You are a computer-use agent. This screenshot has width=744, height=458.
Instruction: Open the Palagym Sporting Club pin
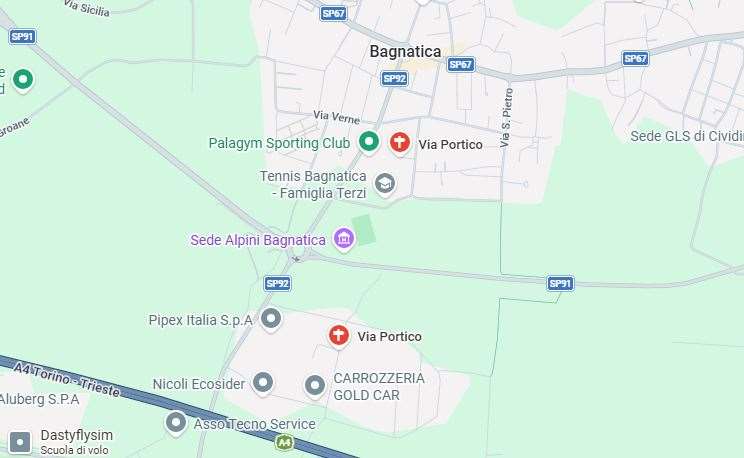369,143
